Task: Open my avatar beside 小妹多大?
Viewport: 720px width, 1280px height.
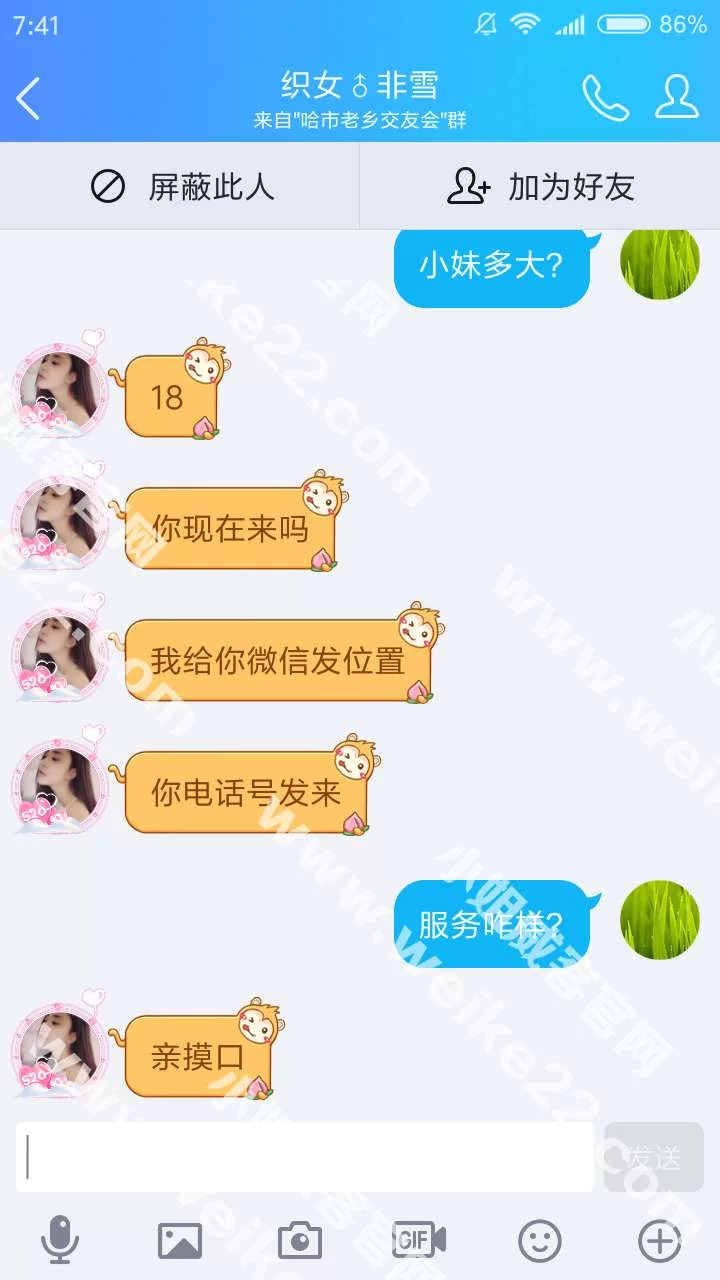Action: point(659,264)
